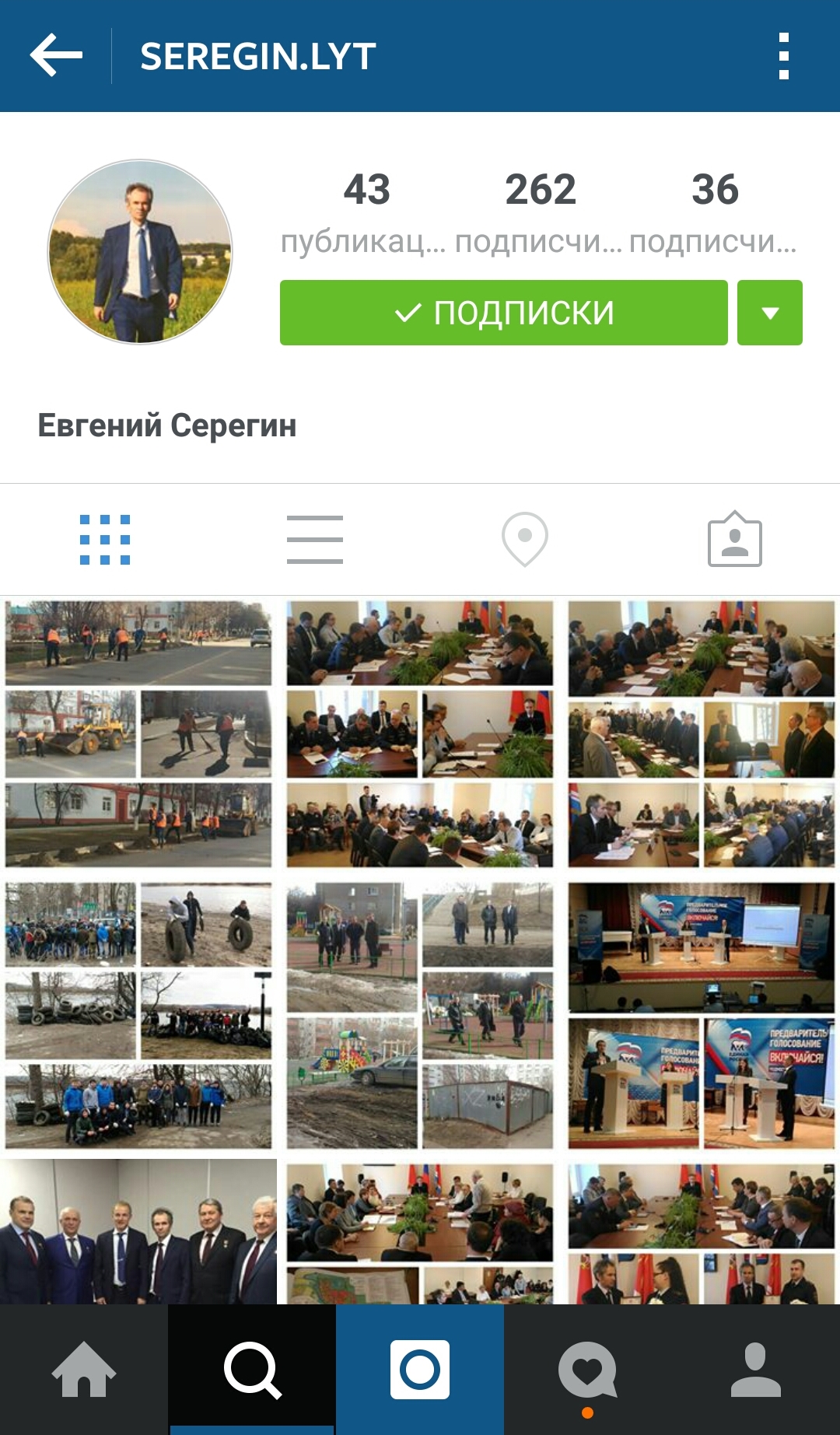Go back using the top-left arrow

(x=56, y=55)
